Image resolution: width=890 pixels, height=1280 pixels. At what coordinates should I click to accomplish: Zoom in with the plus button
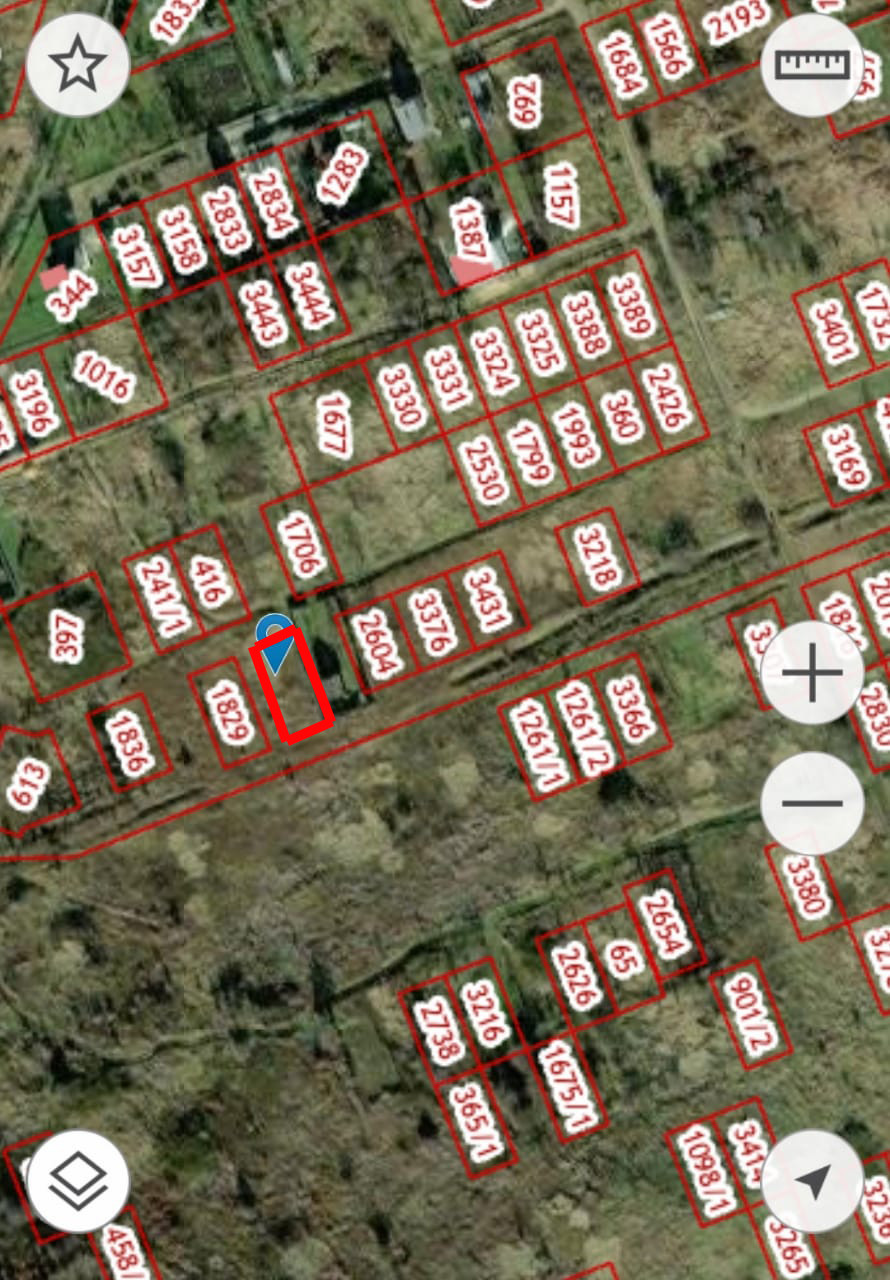(812, 672)
